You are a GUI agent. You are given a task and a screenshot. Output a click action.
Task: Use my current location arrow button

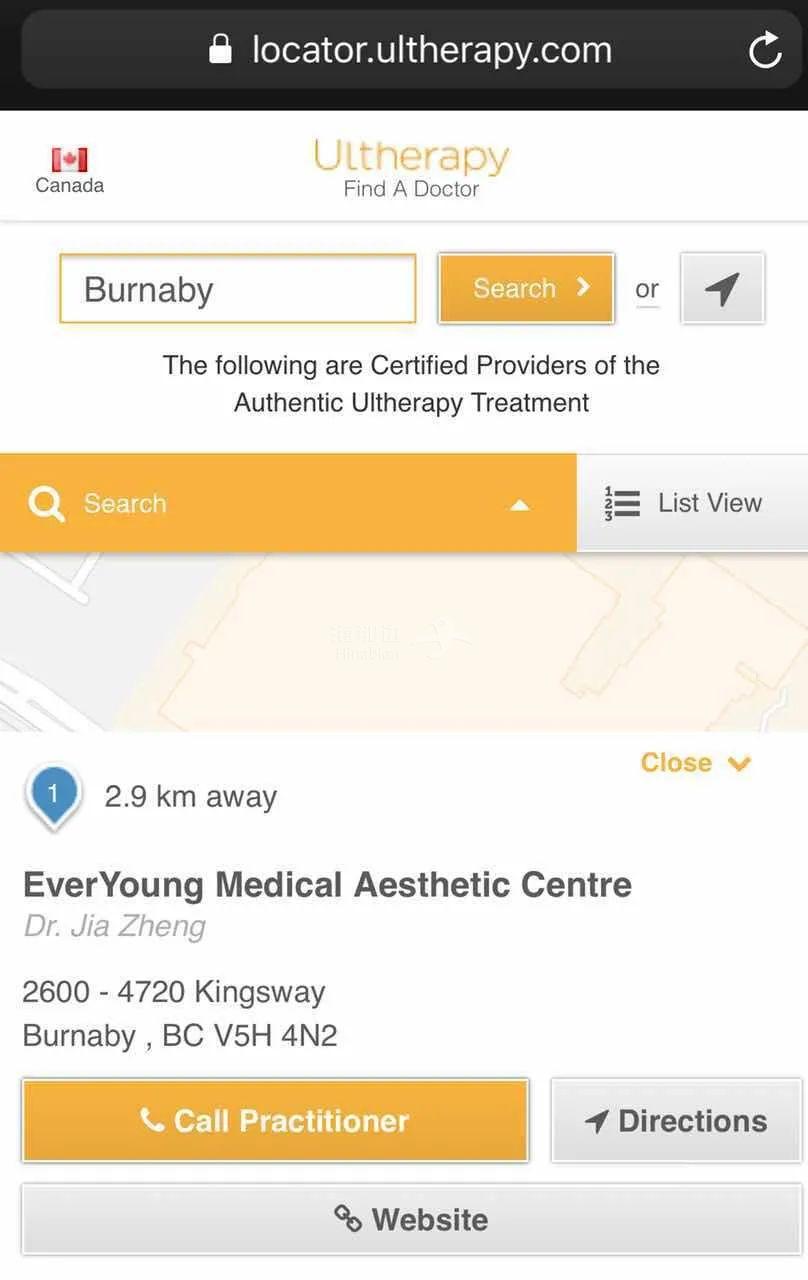[722, 289]
